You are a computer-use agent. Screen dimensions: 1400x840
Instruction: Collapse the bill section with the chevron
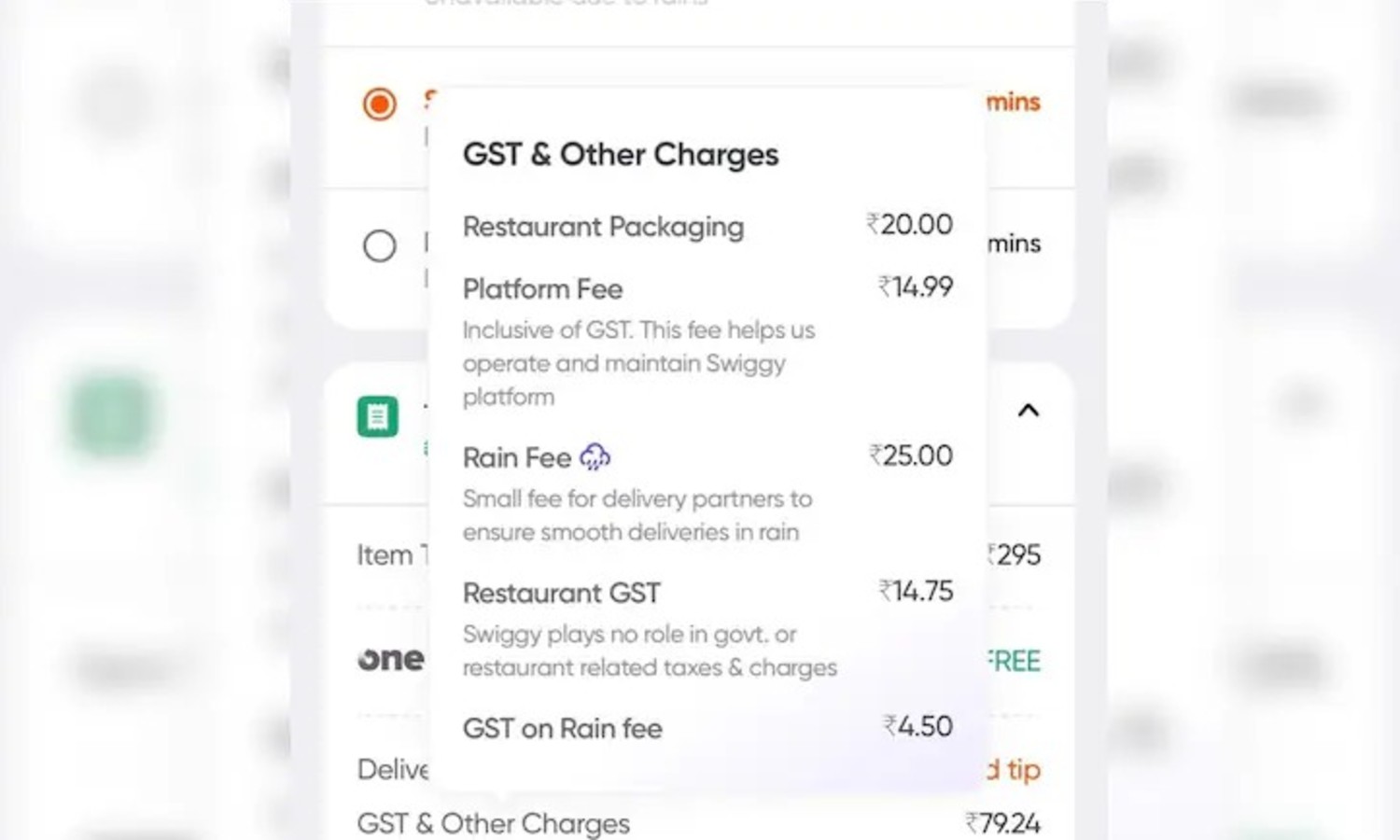pos(1028,411)
